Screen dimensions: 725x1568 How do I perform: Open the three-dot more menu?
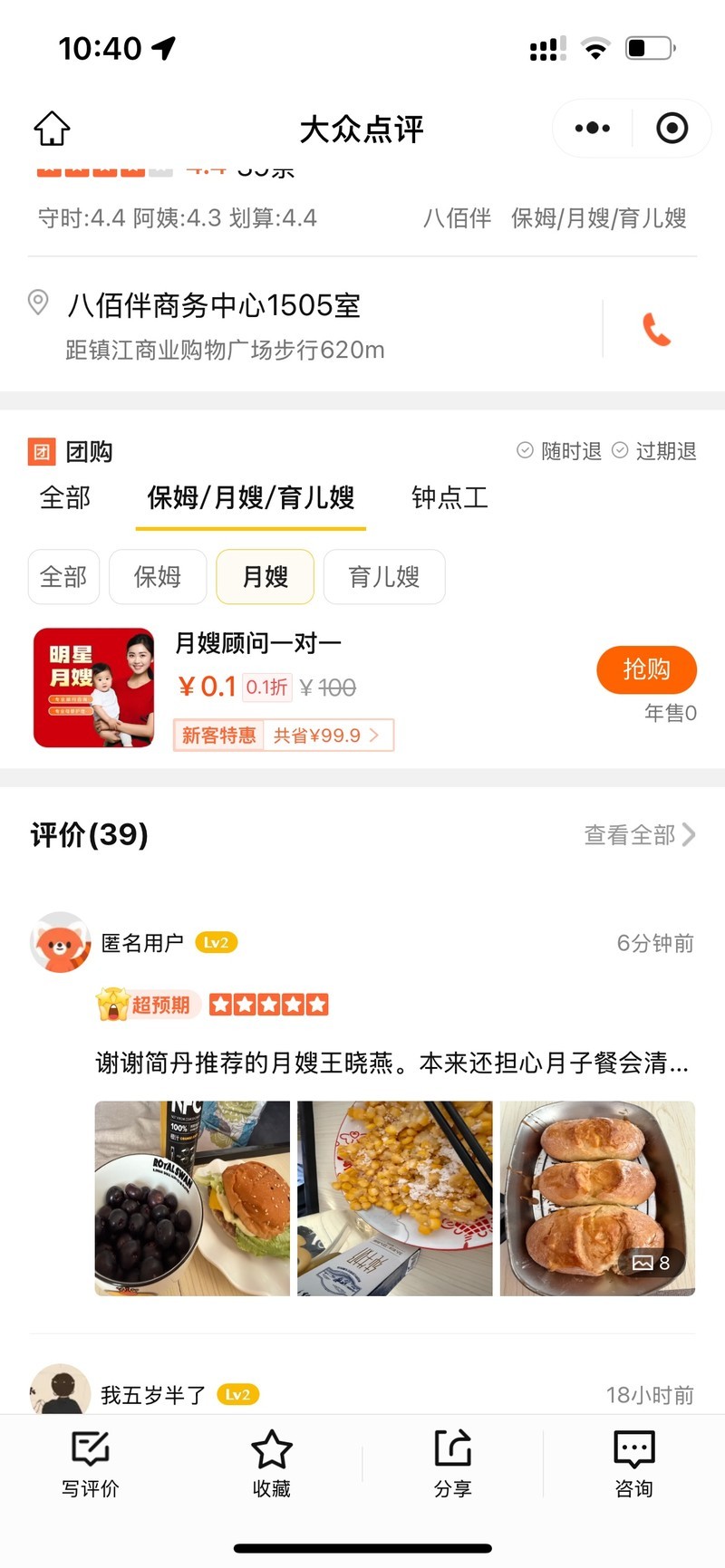click(593, 128)
